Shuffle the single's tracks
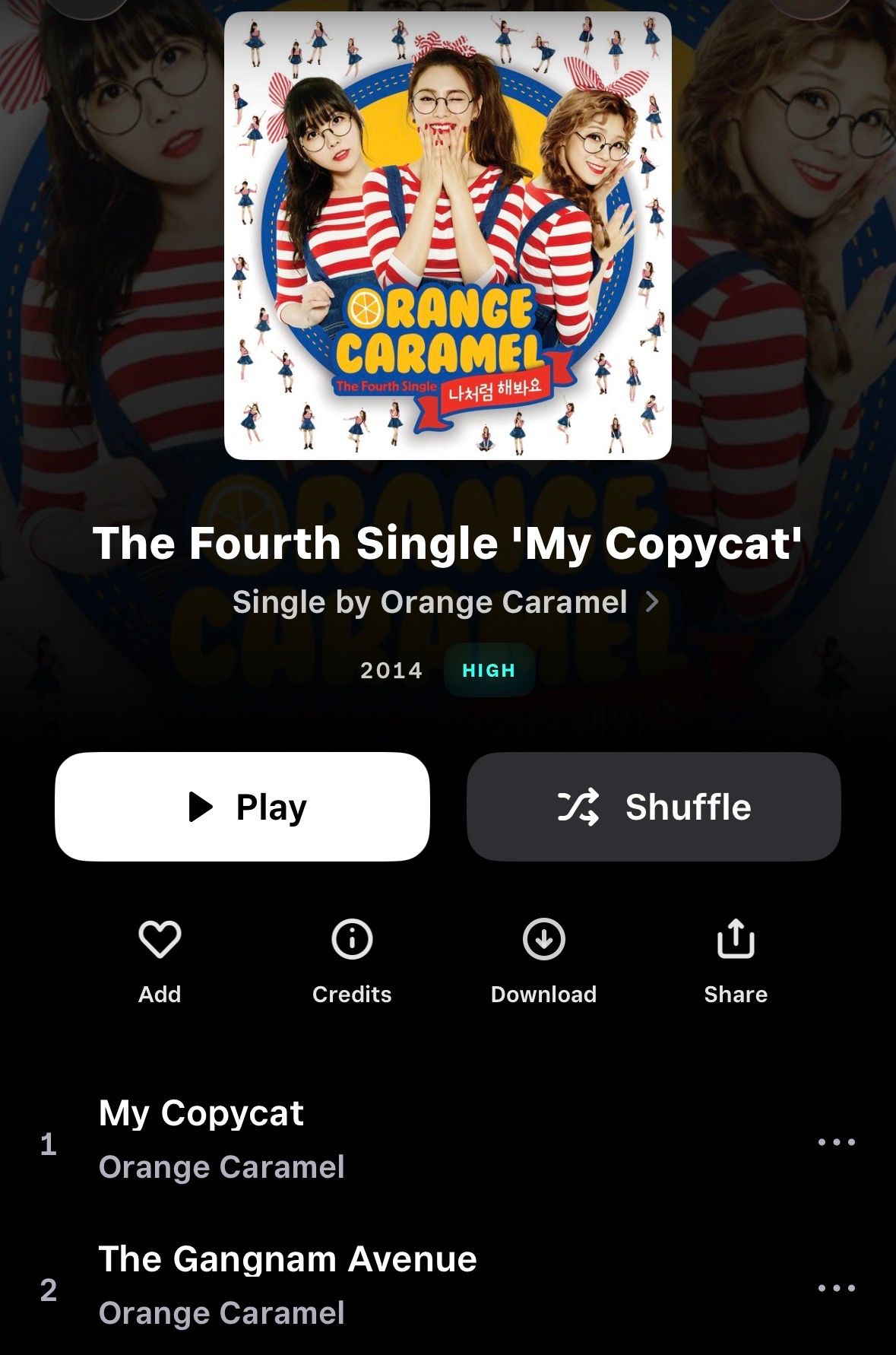The image size is (896, 1355). [x=654, y=807]
